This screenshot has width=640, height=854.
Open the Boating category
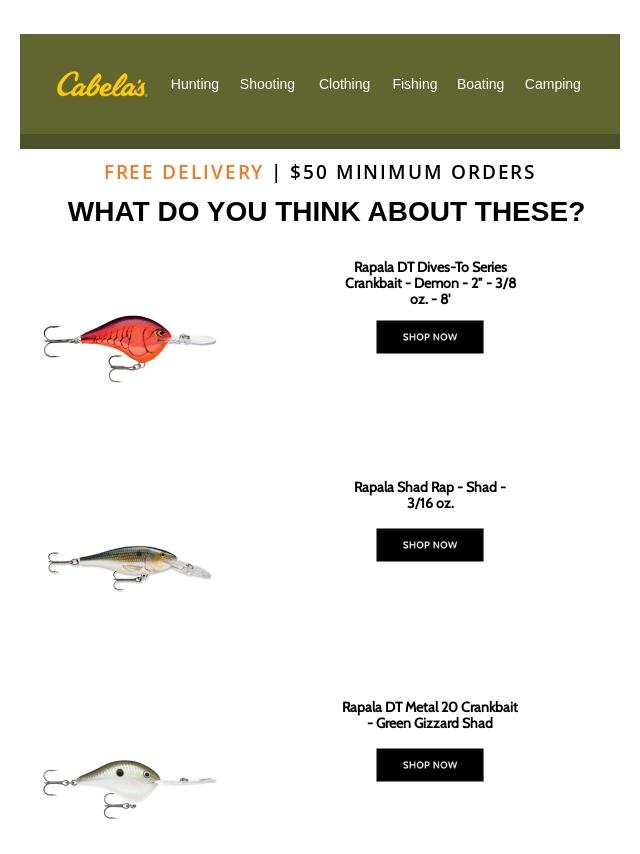(x=480, y=85)
